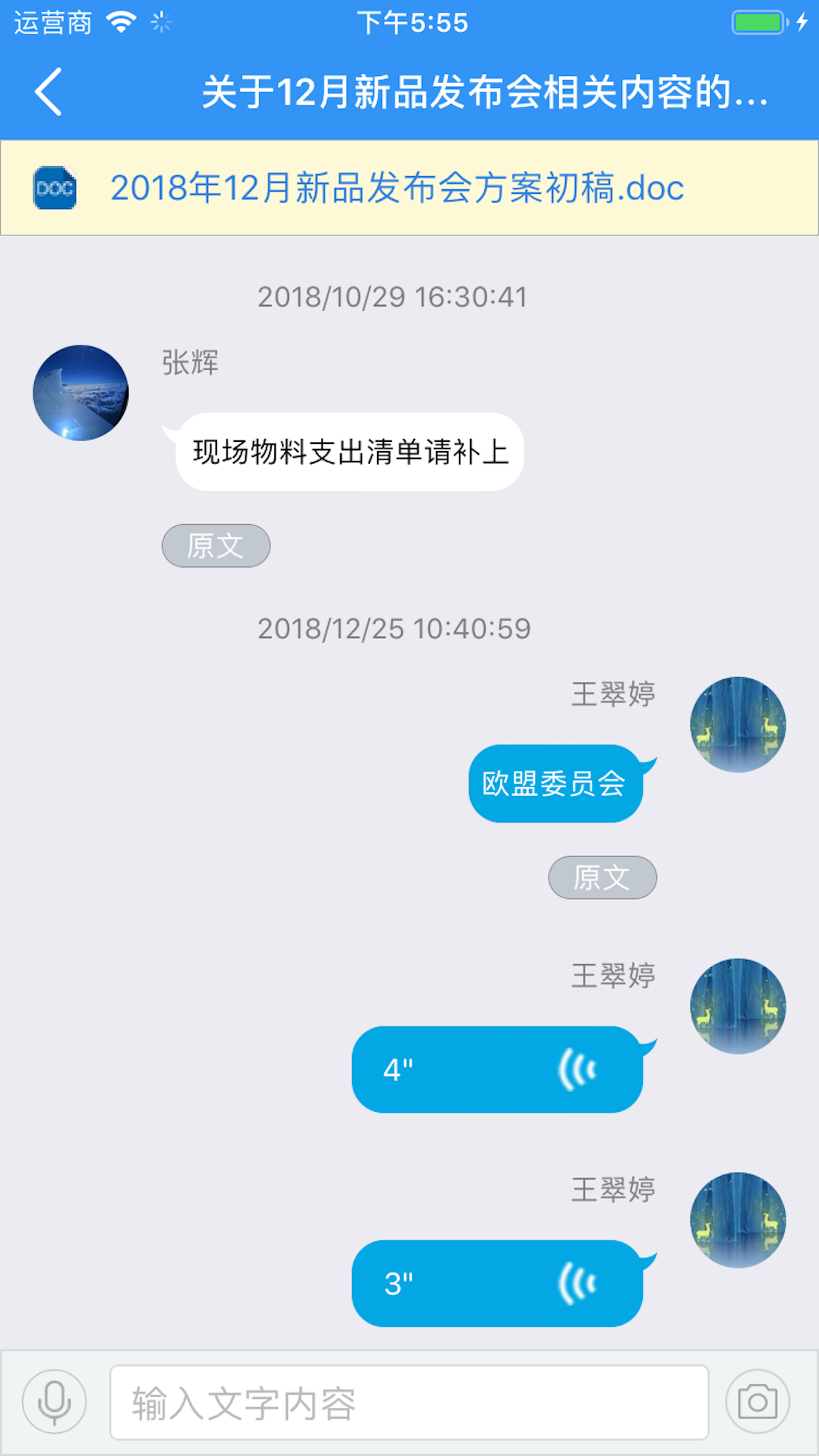
Task: Open the 2018年12月新品发布会方案初稿.doc file
Action: (x=396, y=188)
